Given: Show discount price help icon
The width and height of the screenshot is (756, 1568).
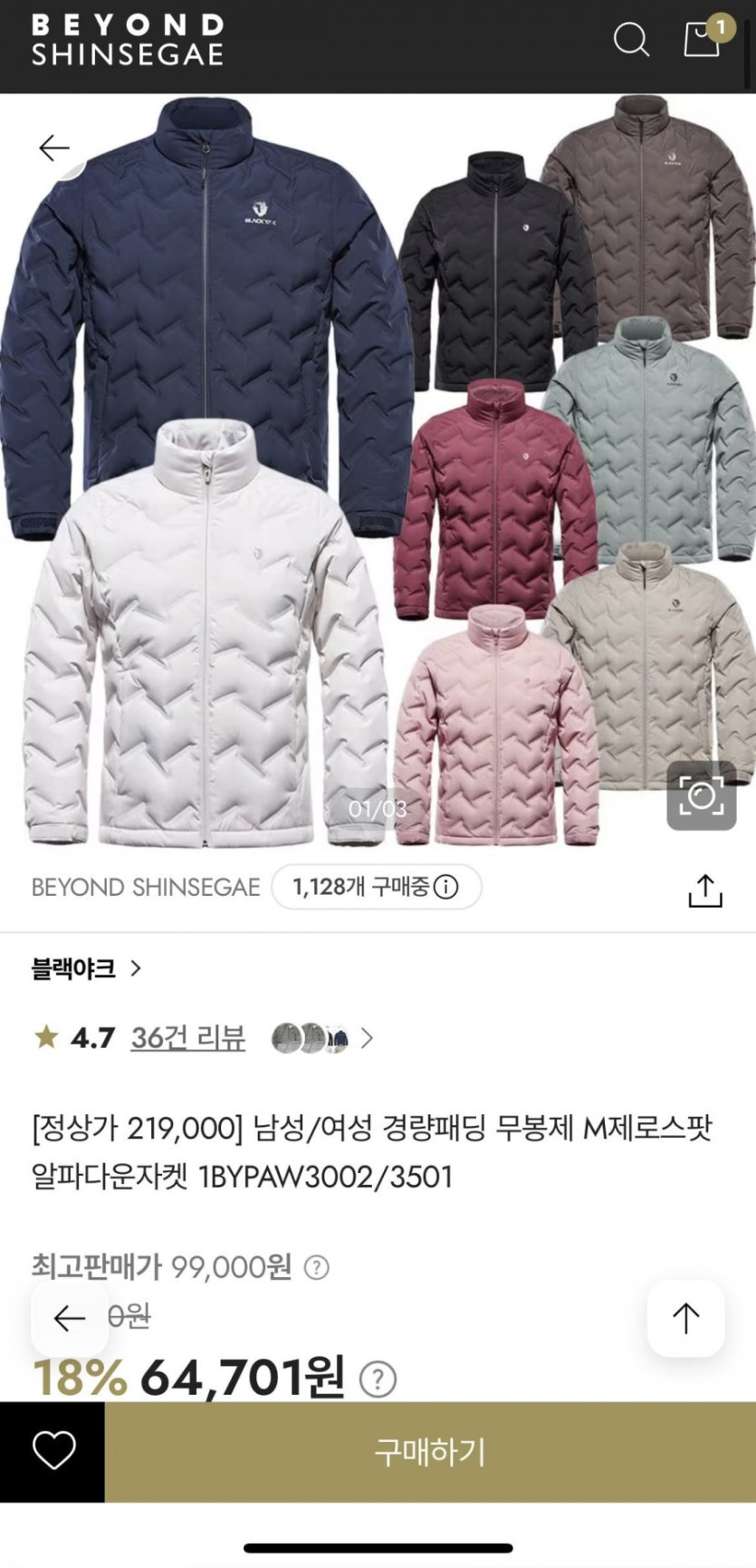Looking at the screenshot, I should [378, 1379].
